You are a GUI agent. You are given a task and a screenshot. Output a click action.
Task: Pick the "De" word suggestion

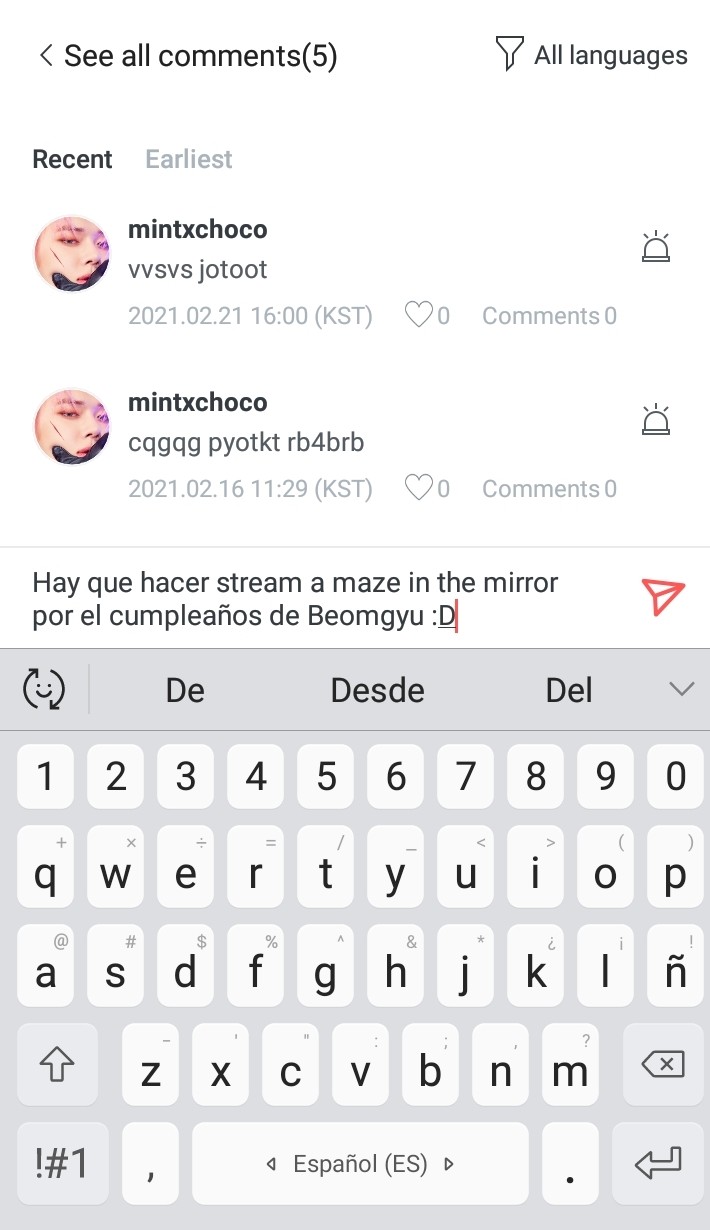tap(185, 690)
